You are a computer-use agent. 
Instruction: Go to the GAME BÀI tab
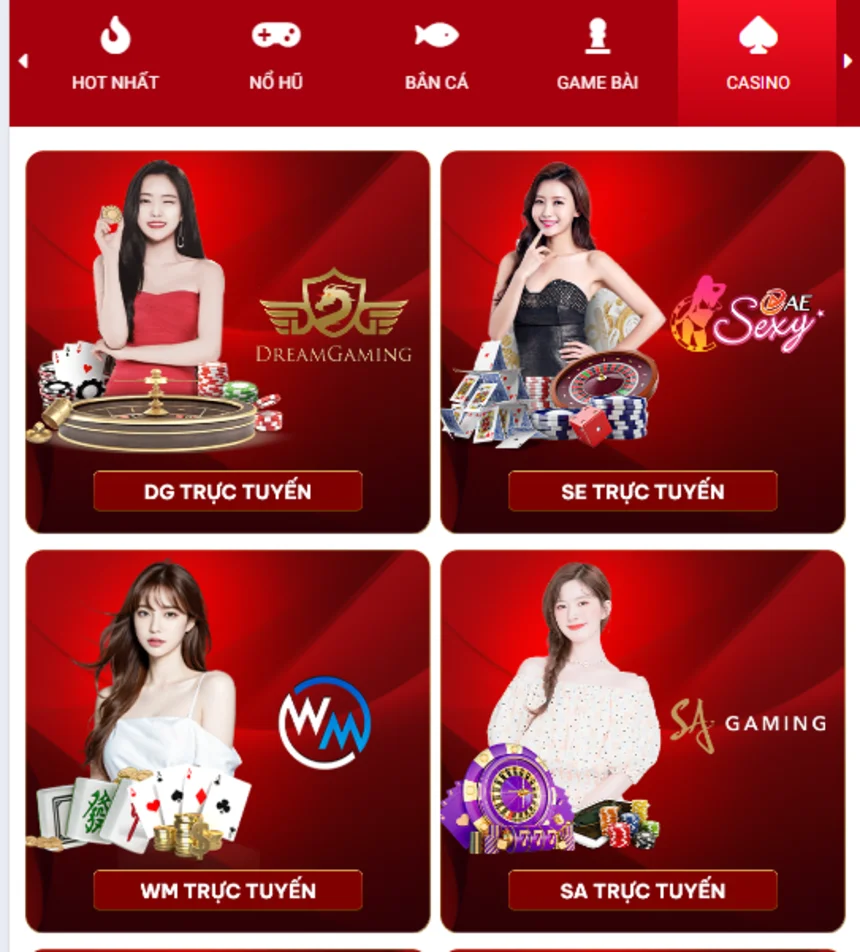click(x=597, y=60)
